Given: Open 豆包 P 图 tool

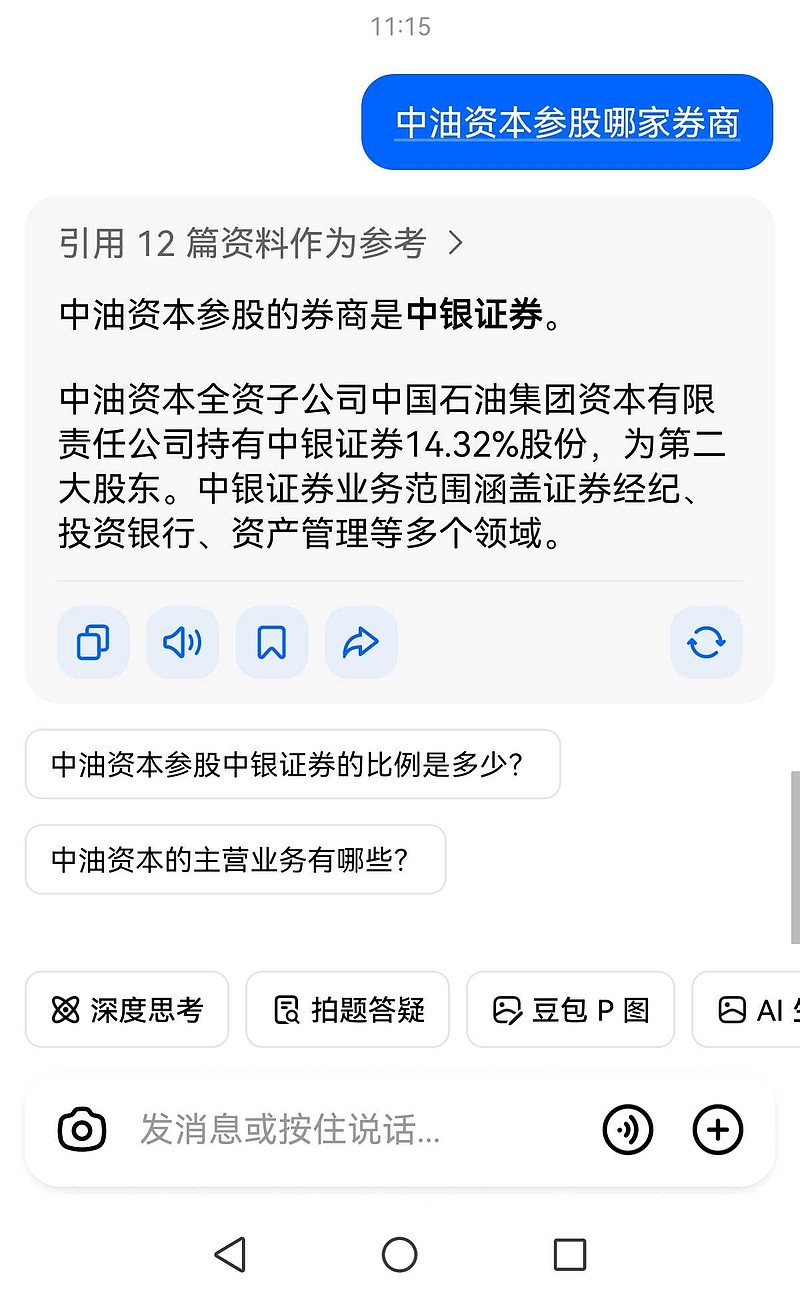Looking at the screenshot, I should coord(570,1010).
